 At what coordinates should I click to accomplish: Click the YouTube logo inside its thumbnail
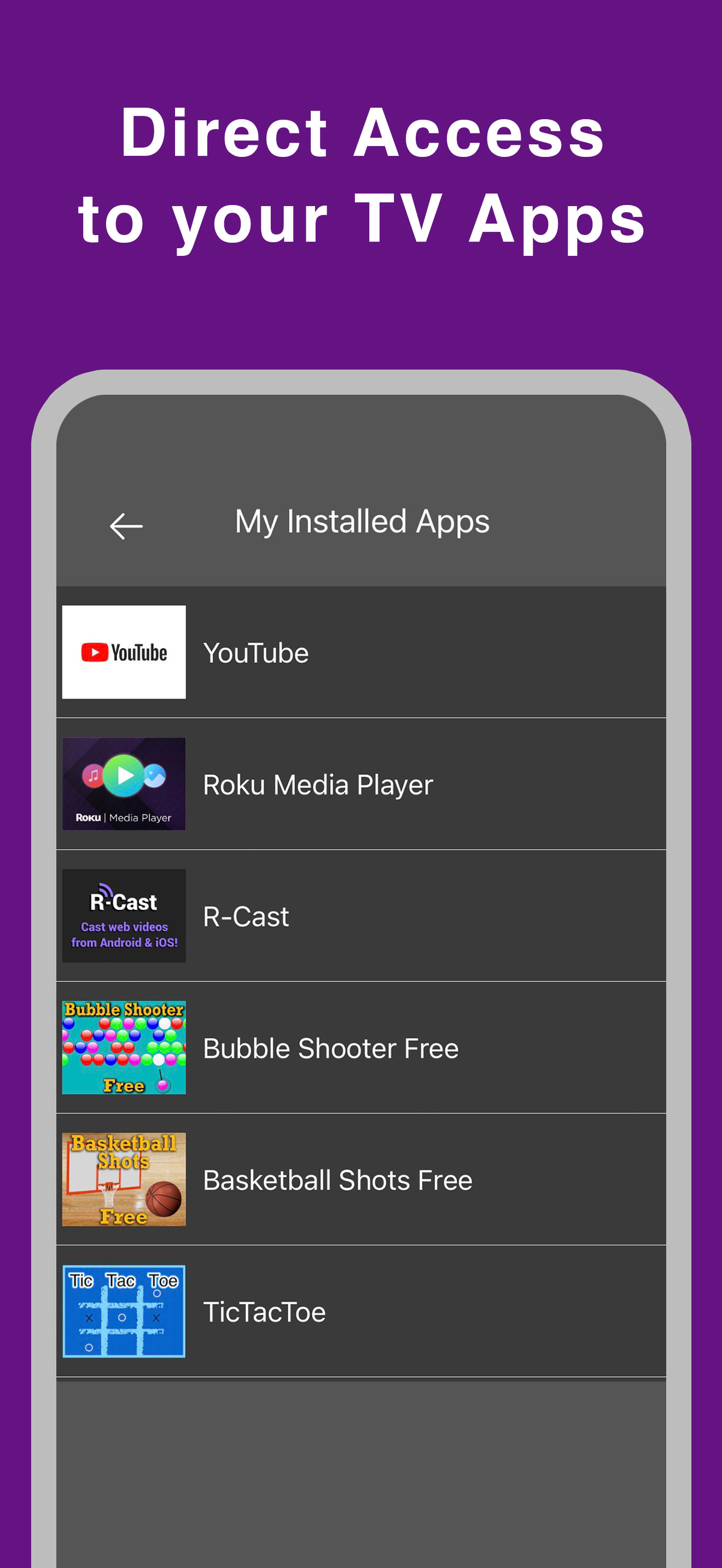pos(124,652)
